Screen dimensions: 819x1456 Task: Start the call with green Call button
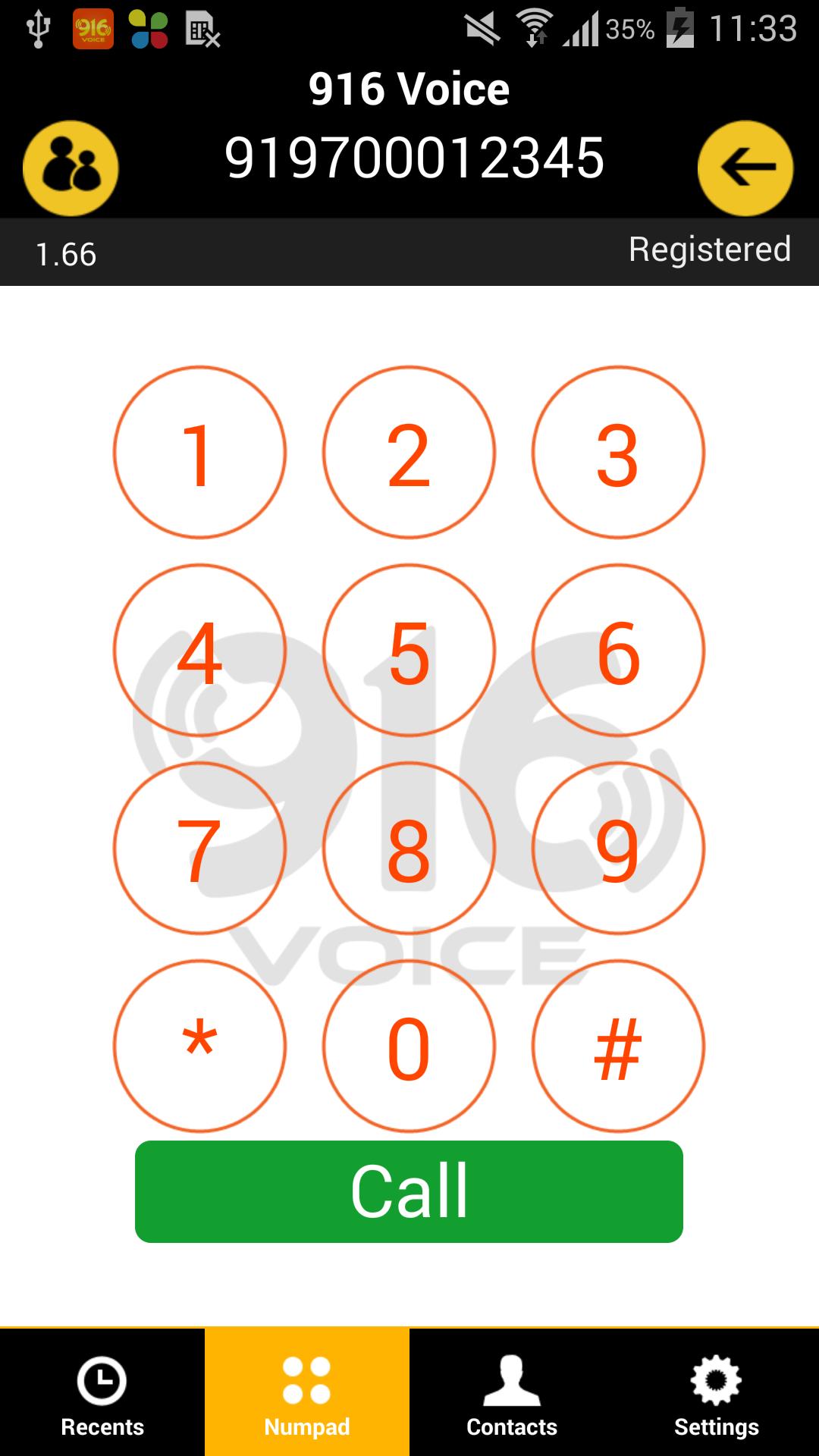(409, 1191)
